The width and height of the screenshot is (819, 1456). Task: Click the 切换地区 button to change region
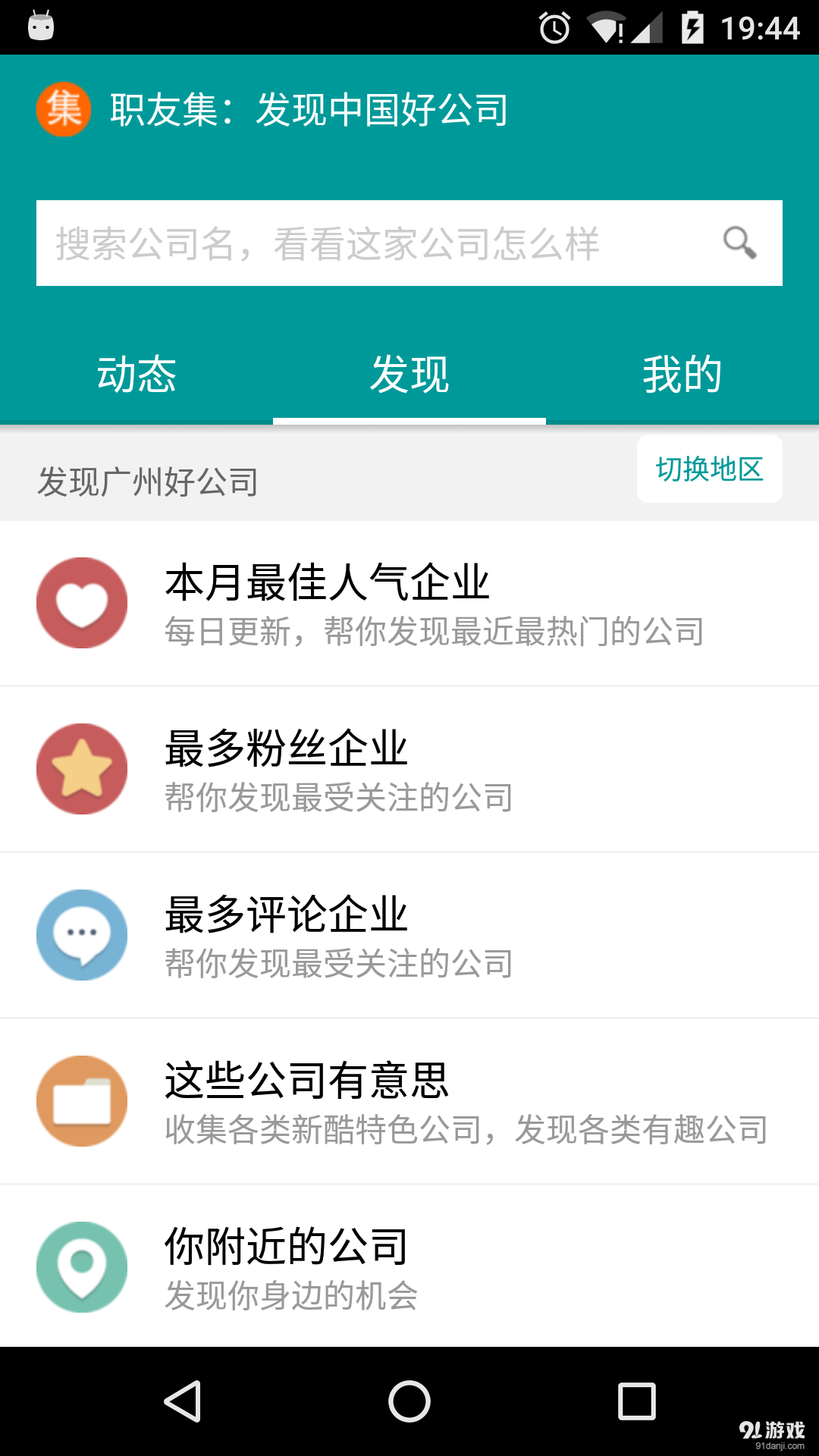tap(708, 469)
